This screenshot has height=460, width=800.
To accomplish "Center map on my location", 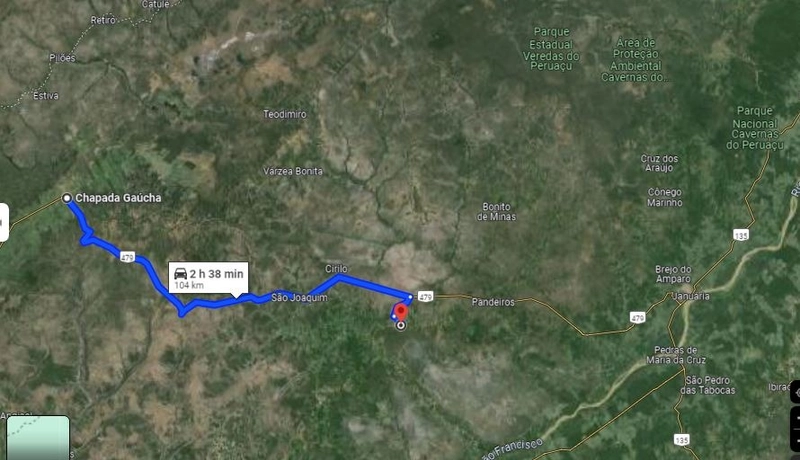I will (795, 392).
